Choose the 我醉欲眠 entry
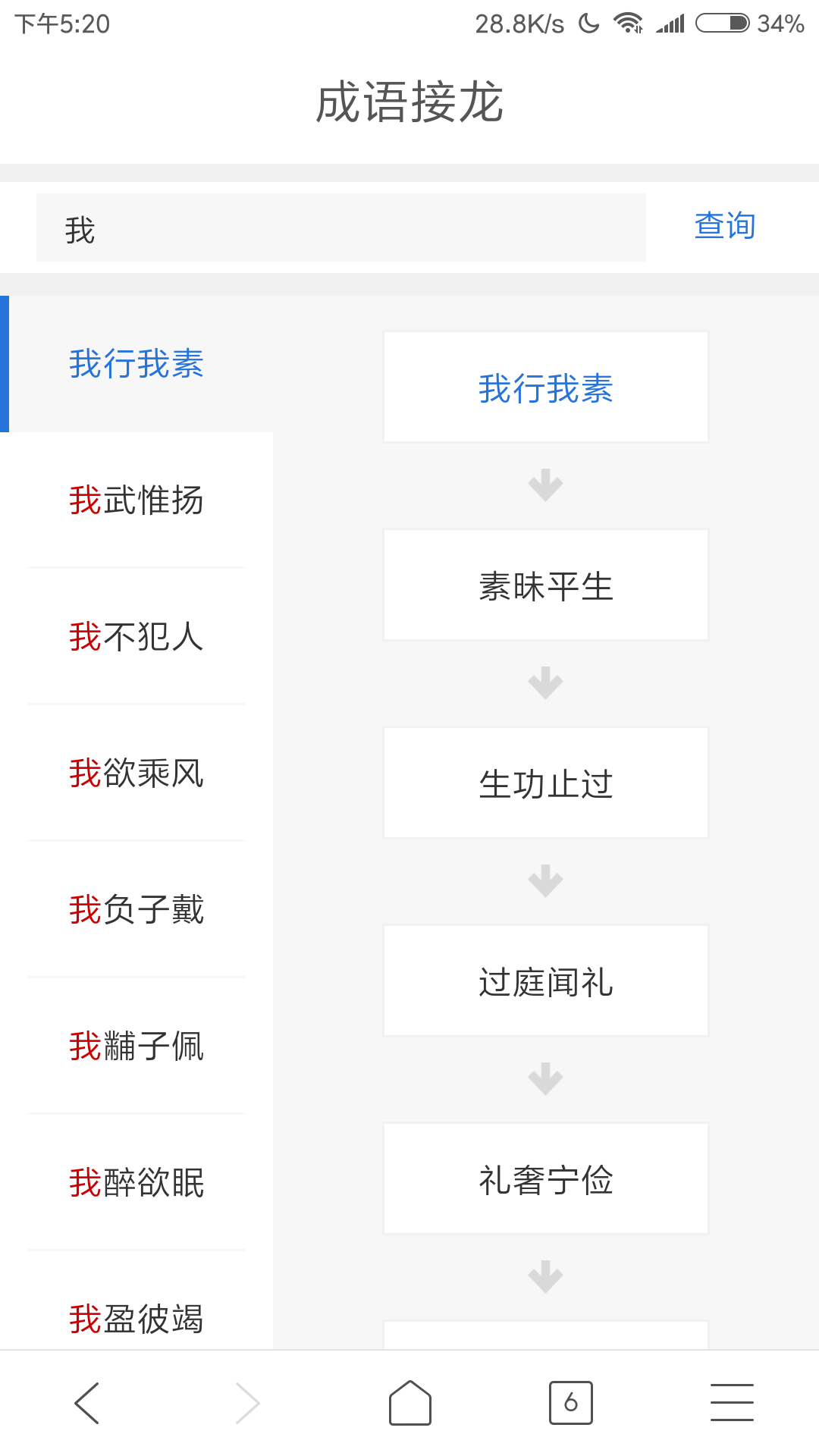 point(136,1183)
